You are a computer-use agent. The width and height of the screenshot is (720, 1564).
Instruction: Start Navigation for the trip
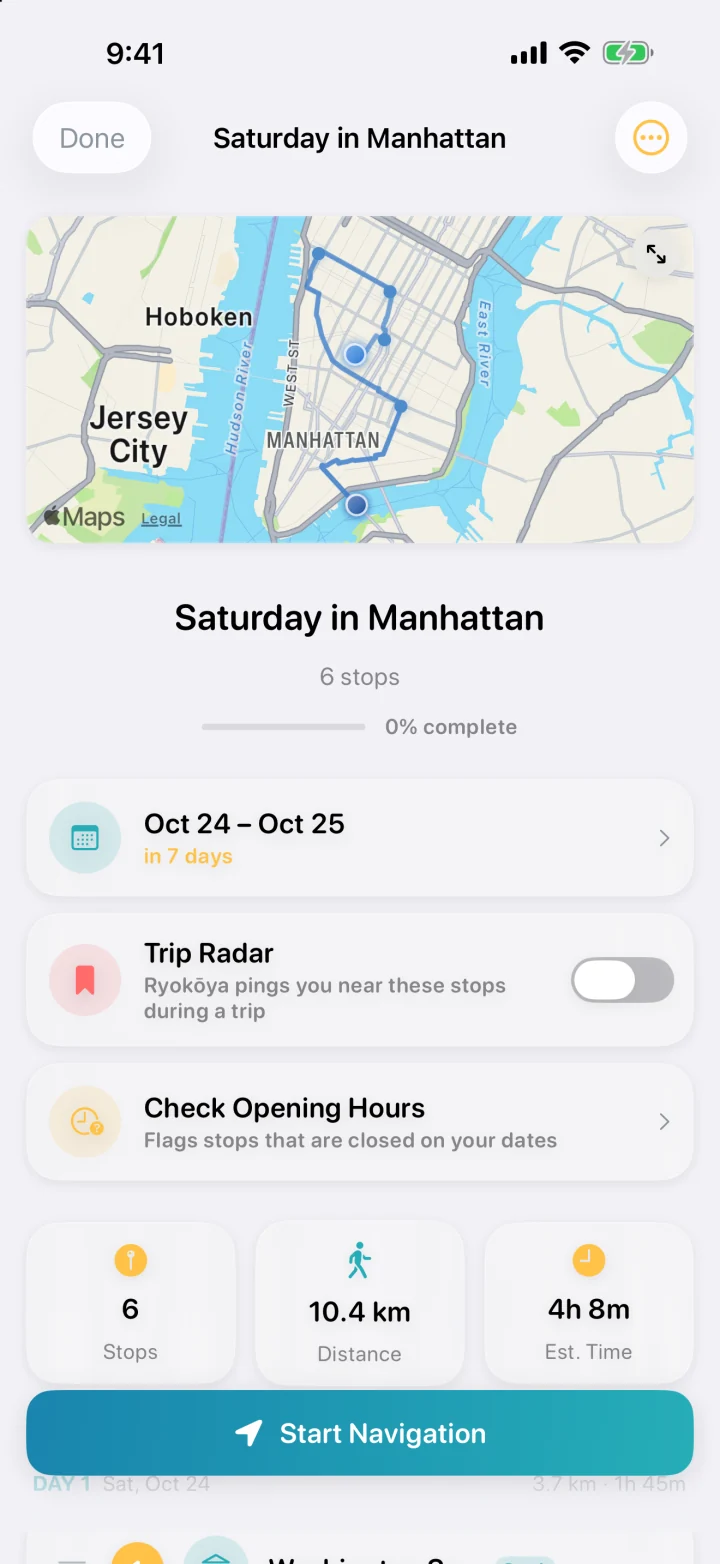click(360, 1433)
